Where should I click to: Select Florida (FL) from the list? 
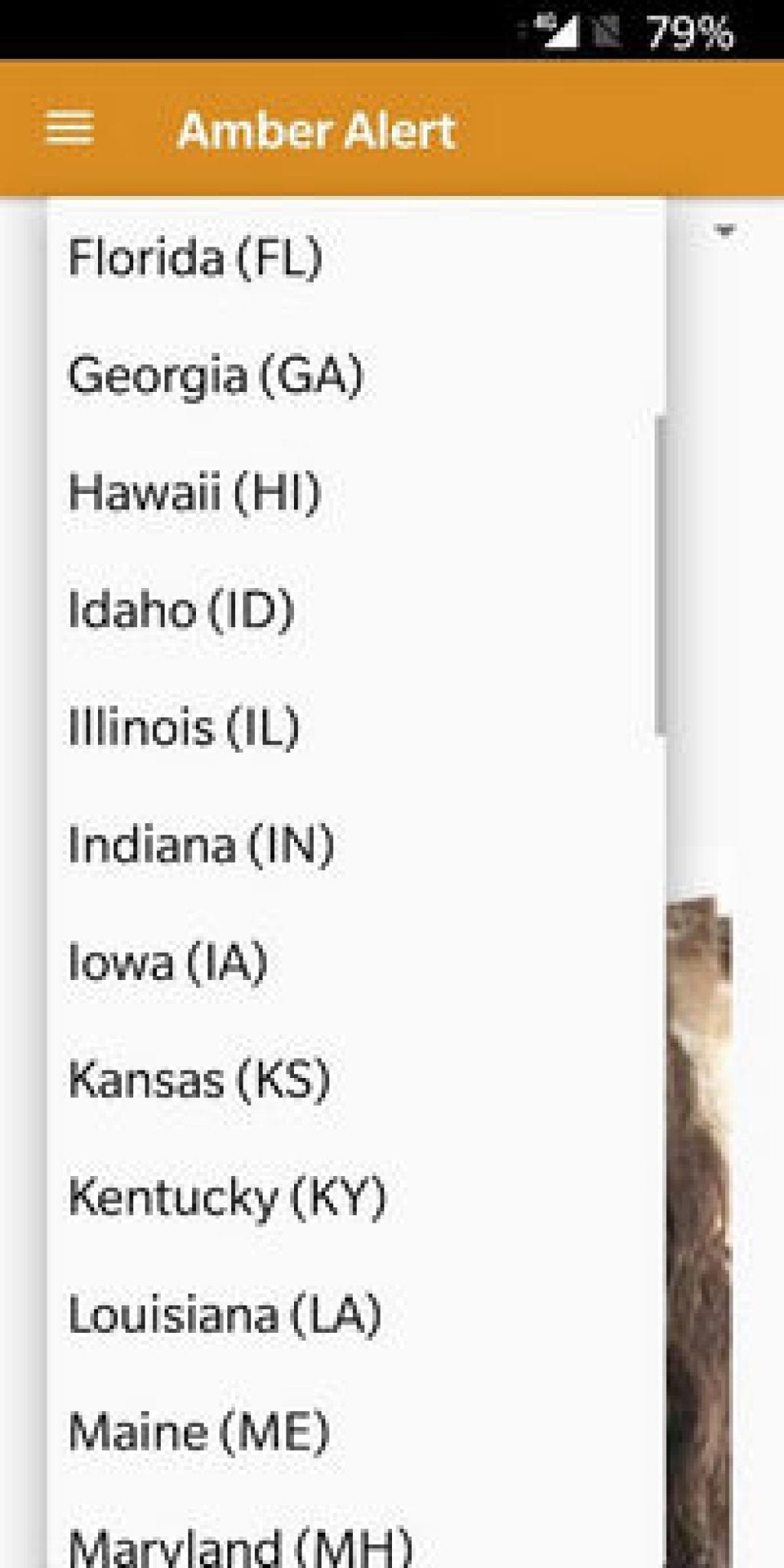click(x=195, y=257)
